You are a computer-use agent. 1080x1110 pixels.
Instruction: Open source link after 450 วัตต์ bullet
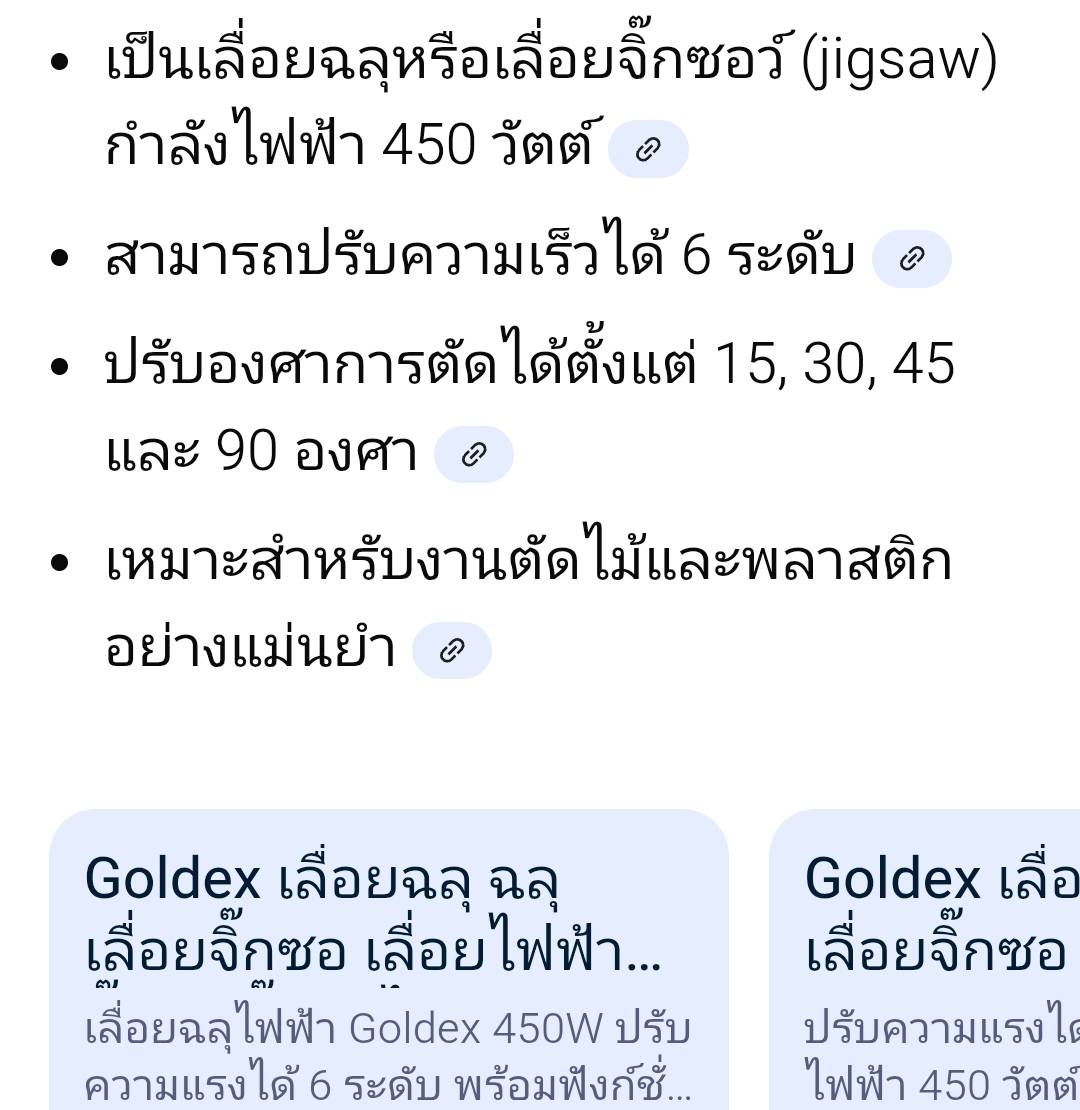(x=648, y=150)
